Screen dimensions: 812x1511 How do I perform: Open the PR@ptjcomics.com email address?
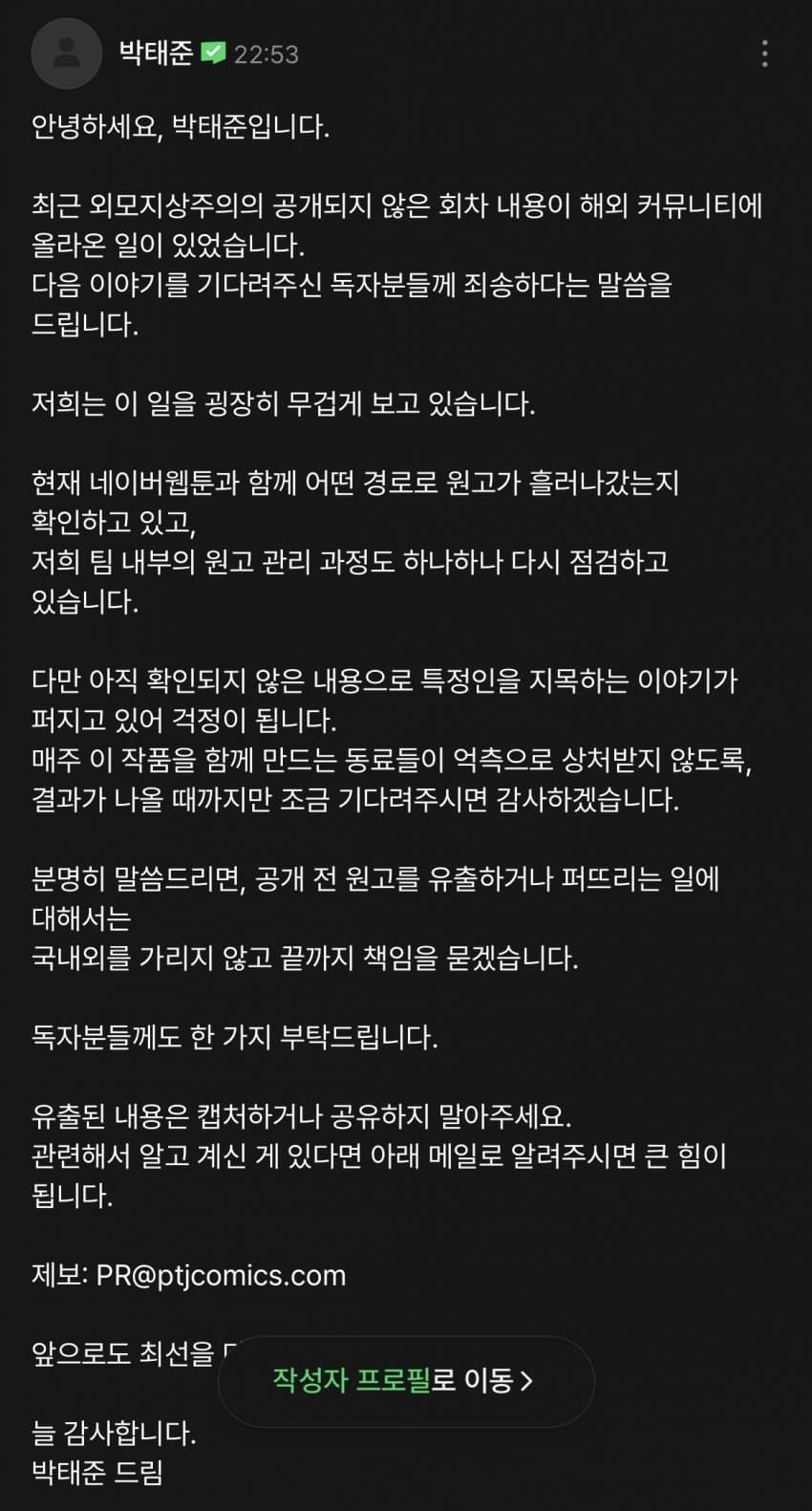pos(221,1275)
